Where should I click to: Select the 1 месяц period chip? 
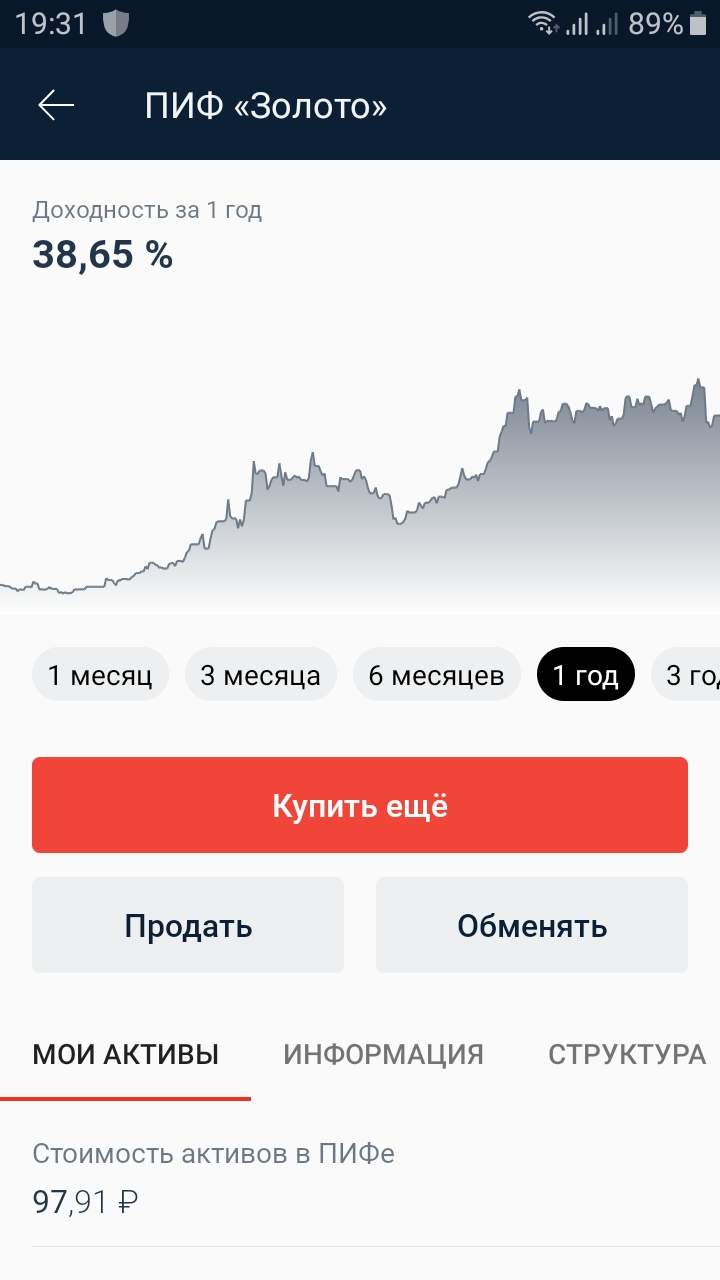(100, 675)
